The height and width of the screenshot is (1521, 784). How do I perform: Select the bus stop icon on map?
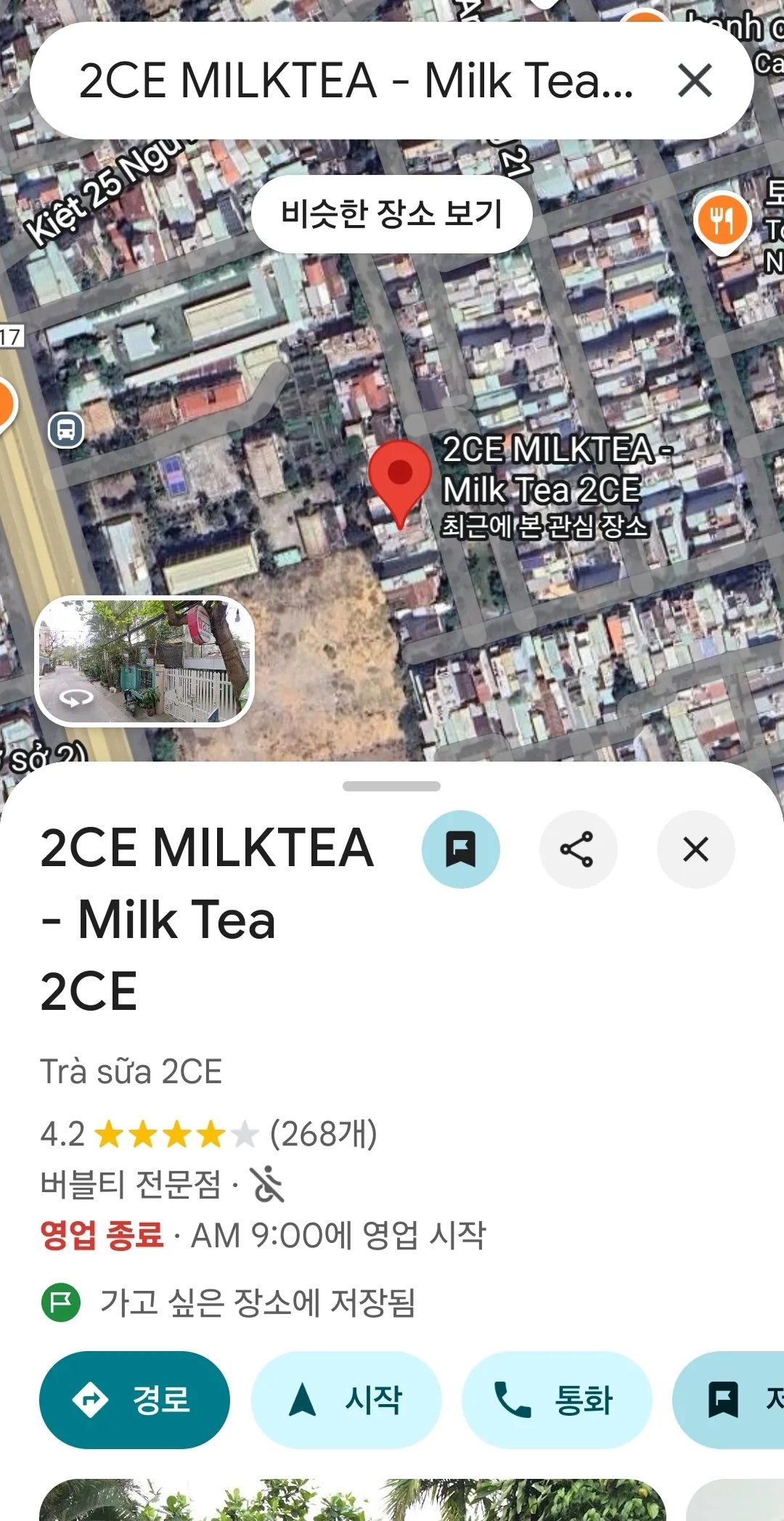click(x=66, y=430)
